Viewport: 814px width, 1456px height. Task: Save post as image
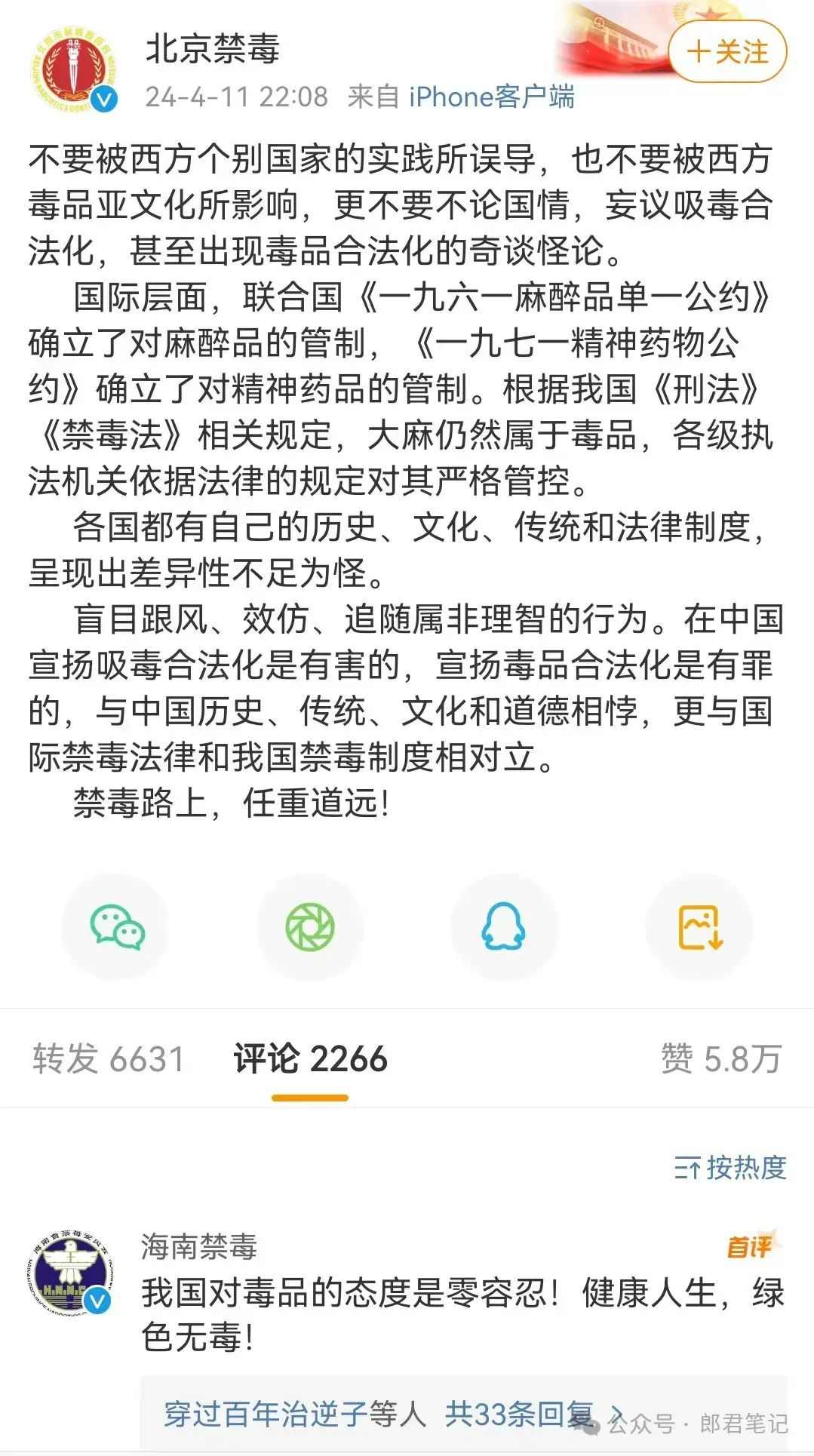point(699,927)
